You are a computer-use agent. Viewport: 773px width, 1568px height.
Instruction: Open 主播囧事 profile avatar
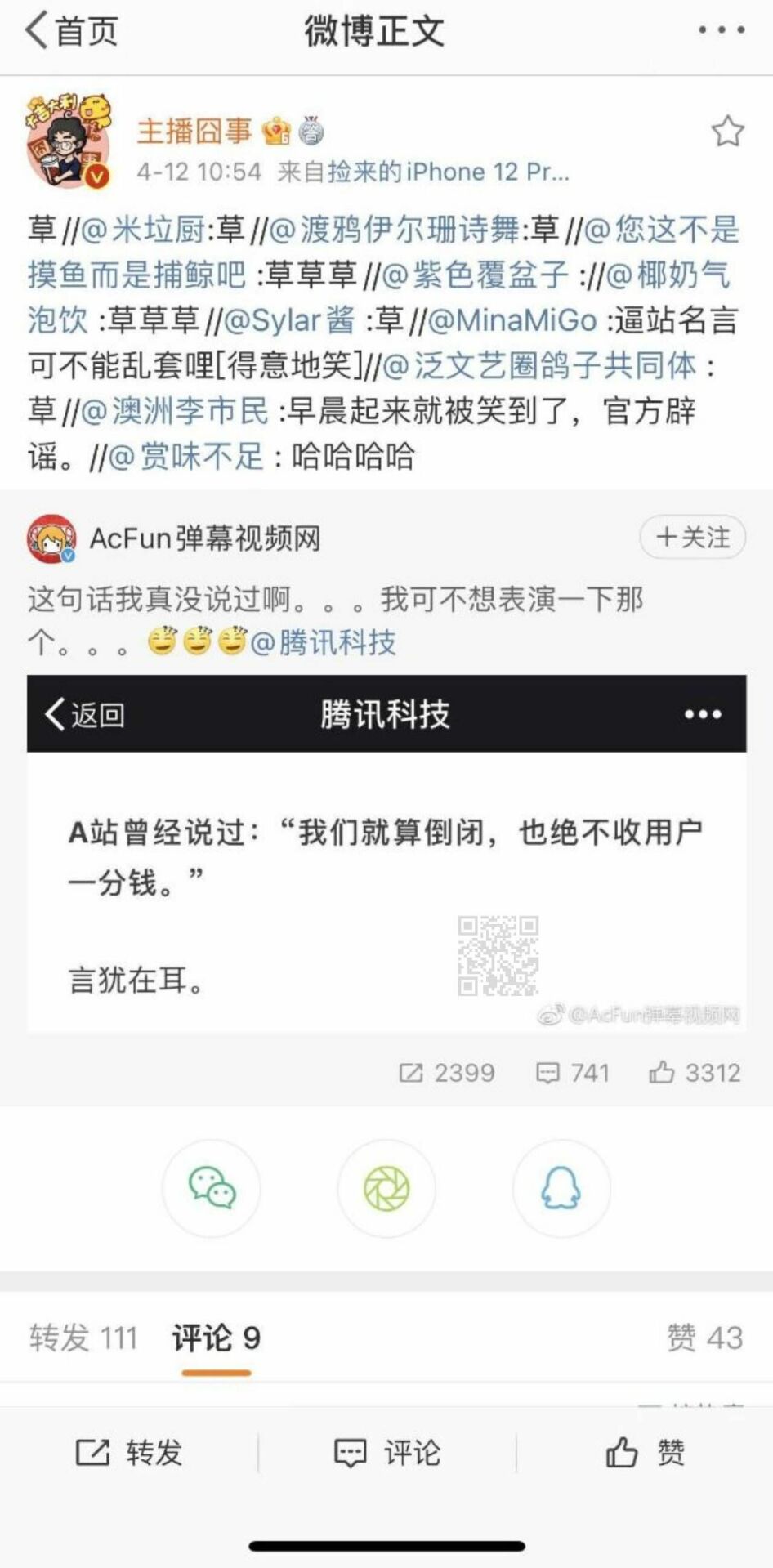[x=67, y=141]
